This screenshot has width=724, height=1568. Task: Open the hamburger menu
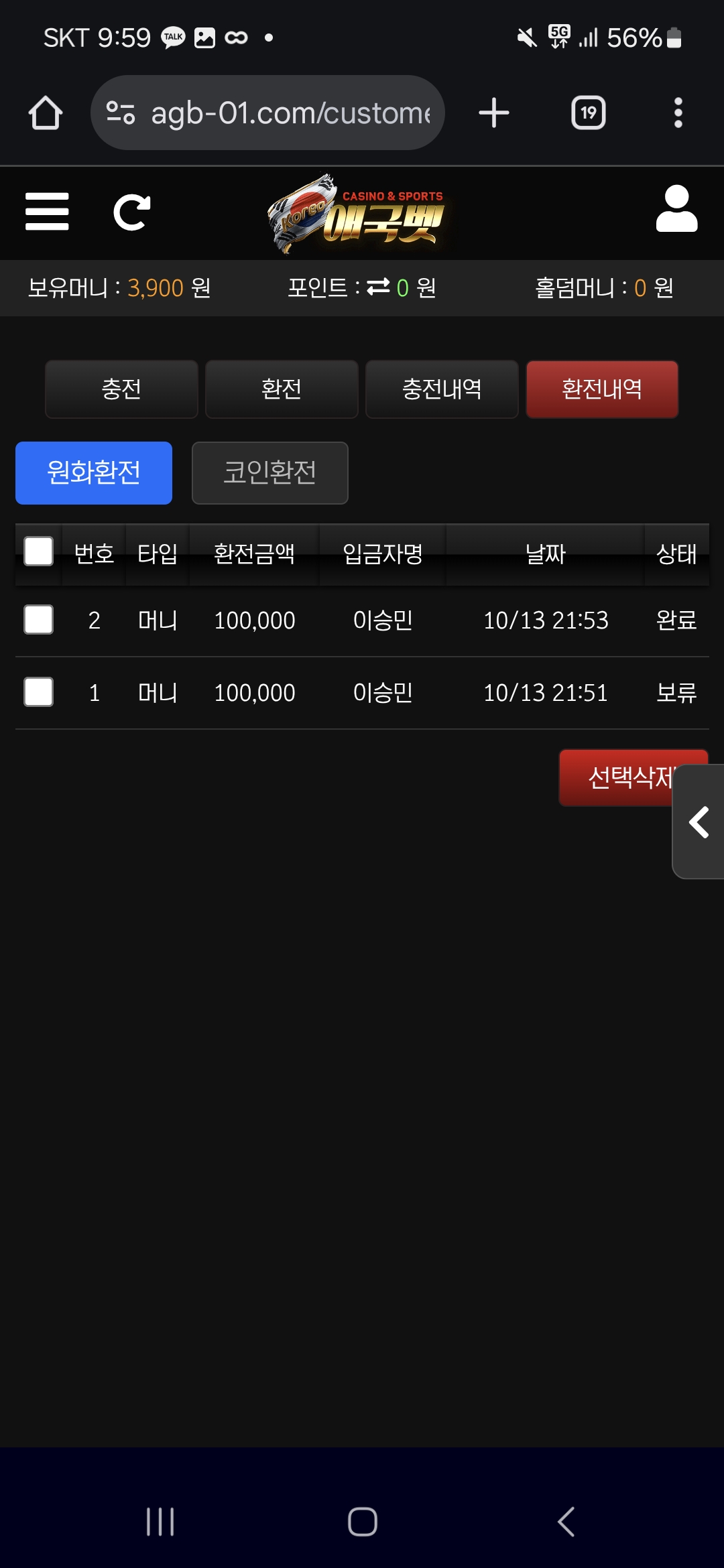pos(47,212)
